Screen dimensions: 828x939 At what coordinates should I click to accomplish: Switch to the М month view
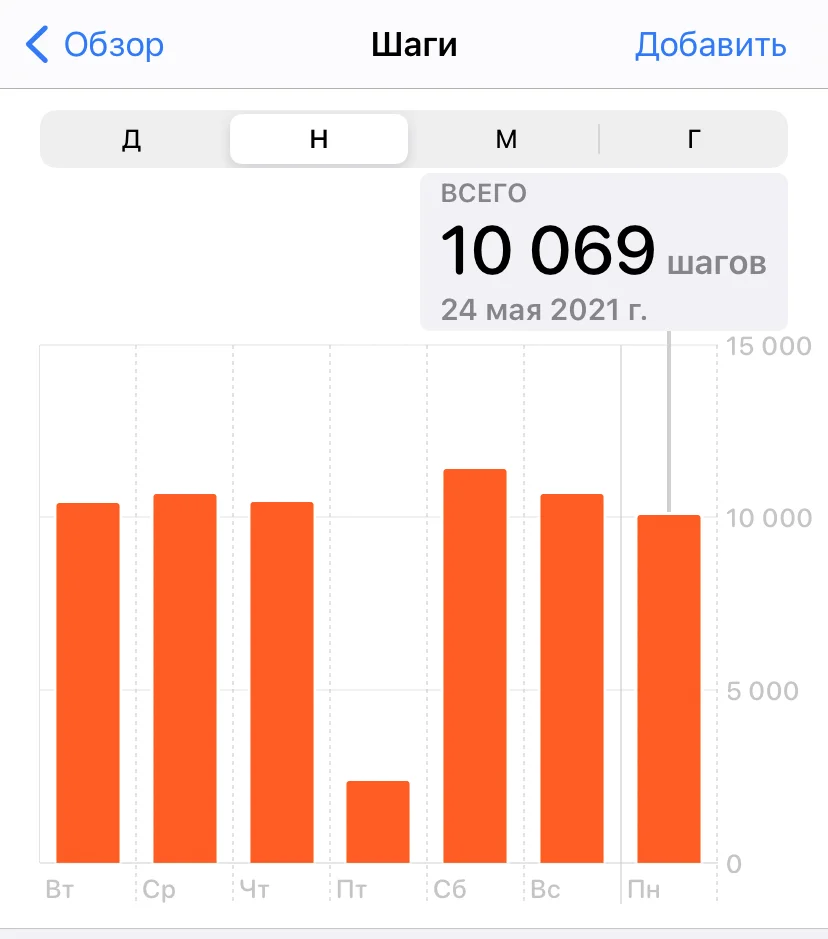click(506, 139)
